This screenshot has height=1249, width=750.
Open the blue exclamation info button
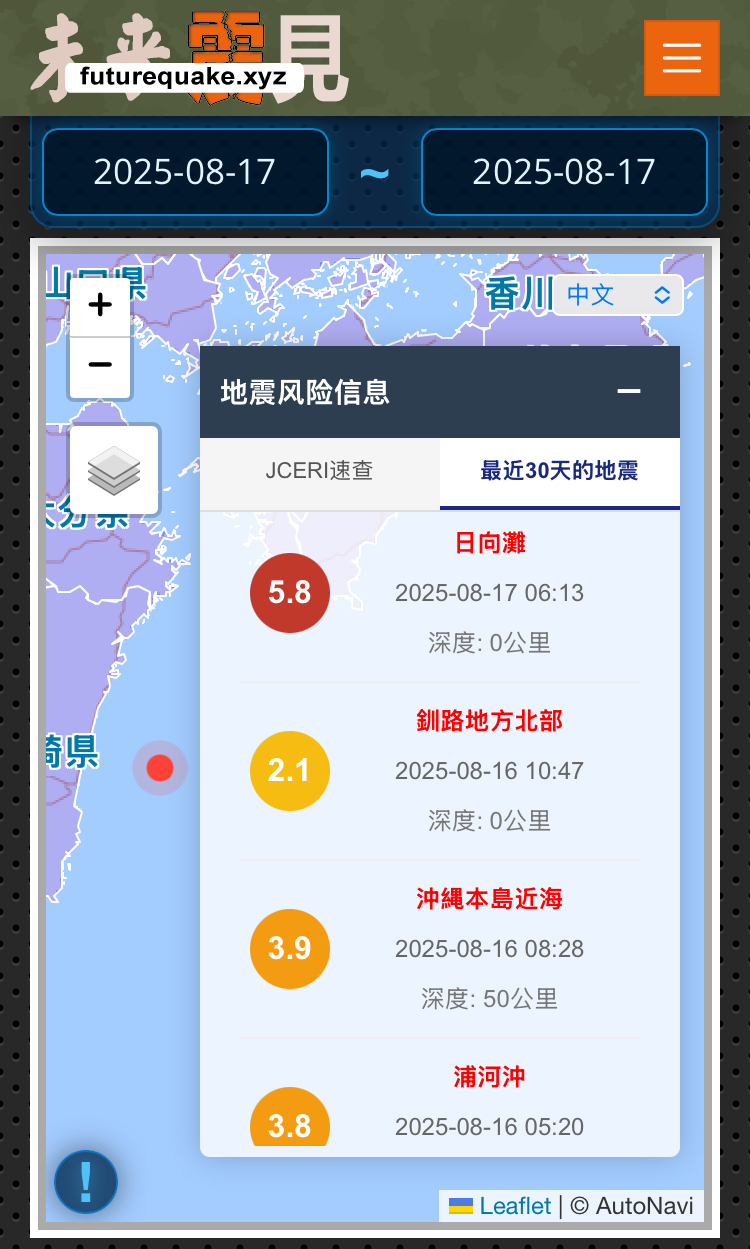86,1182
